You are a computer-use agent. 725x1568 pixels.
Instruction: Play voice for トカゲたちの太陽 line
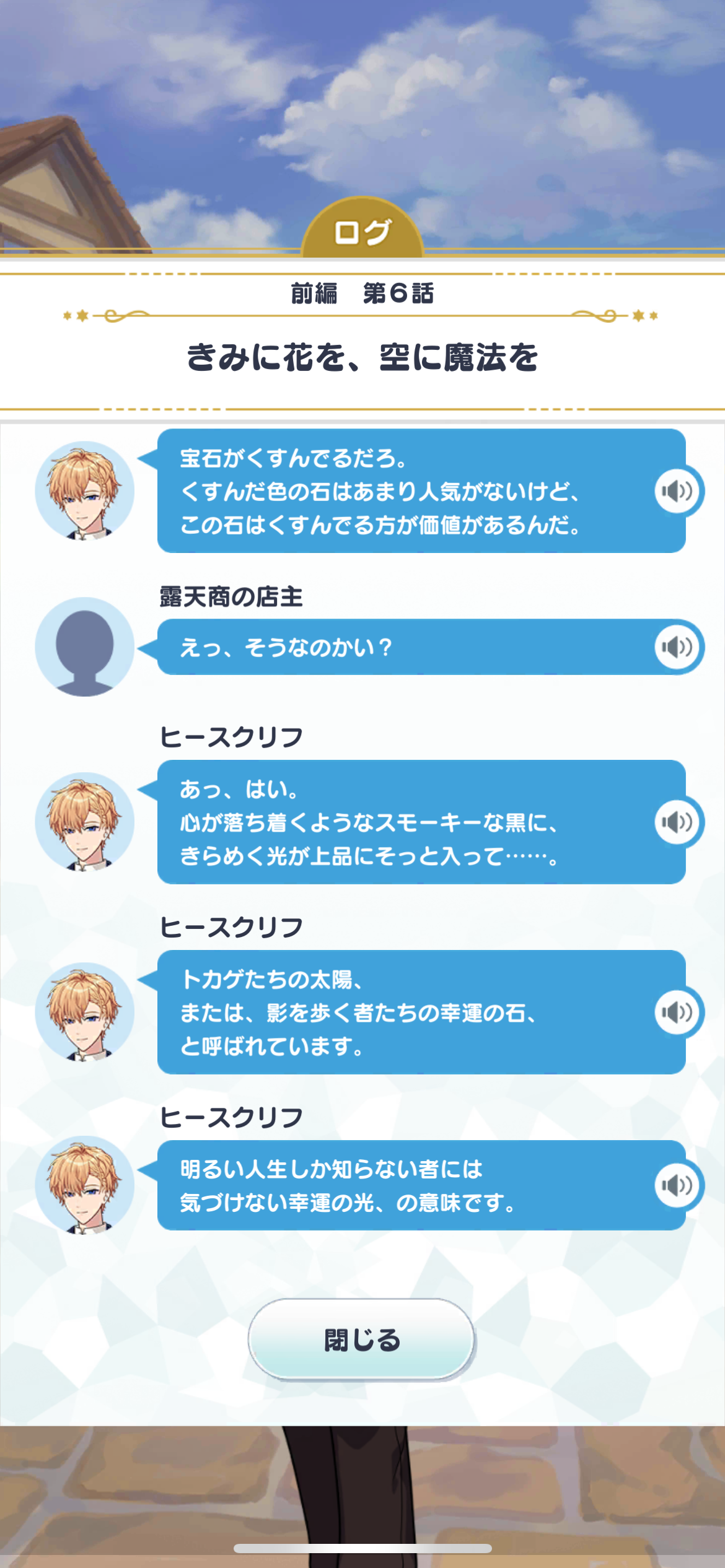[677, 1012]
